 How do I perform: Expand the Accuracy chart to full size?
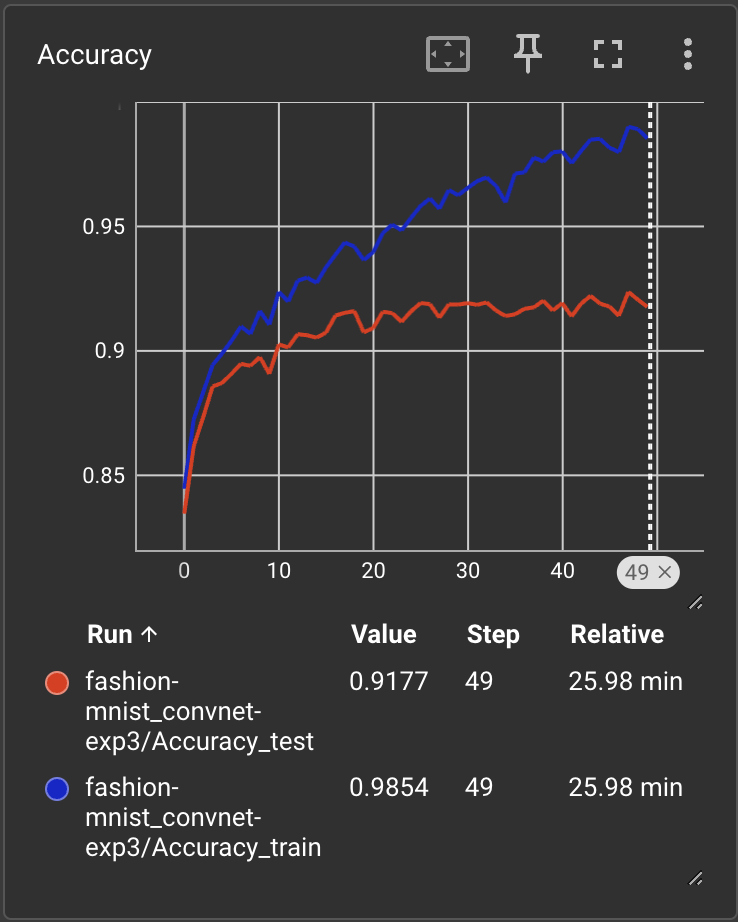pos(607,54)
